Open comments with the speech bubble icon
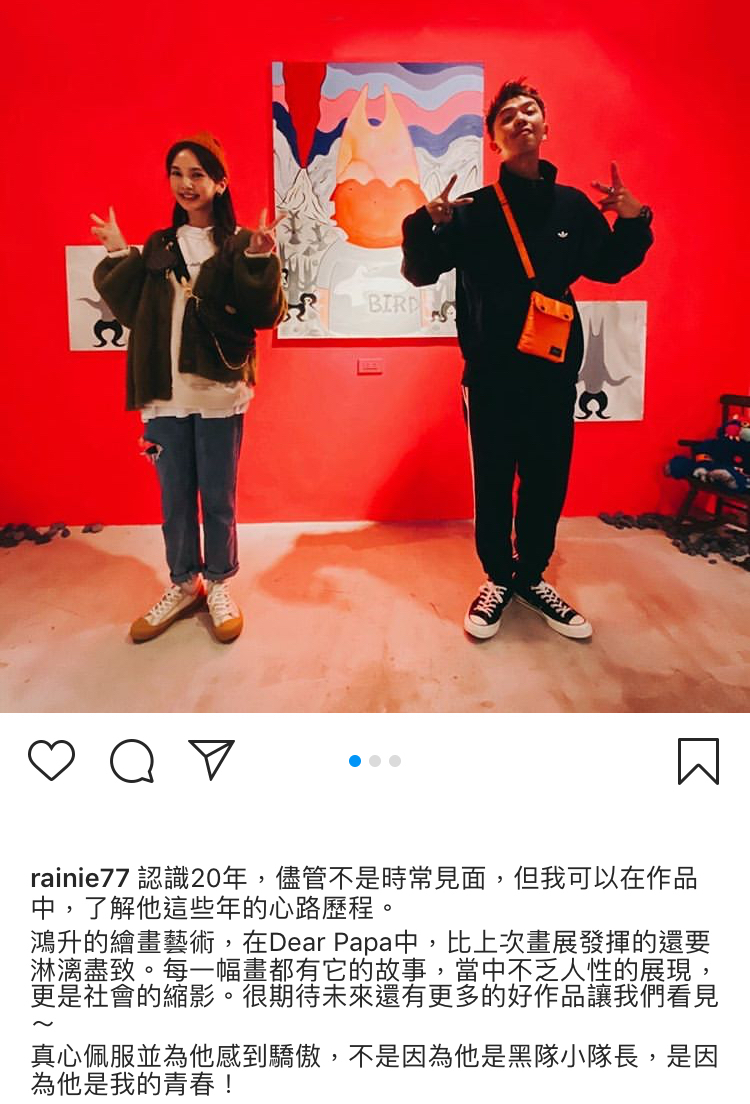Image resolution: width=750 pixels, height=1104 pixels. (x=132, y=762)
